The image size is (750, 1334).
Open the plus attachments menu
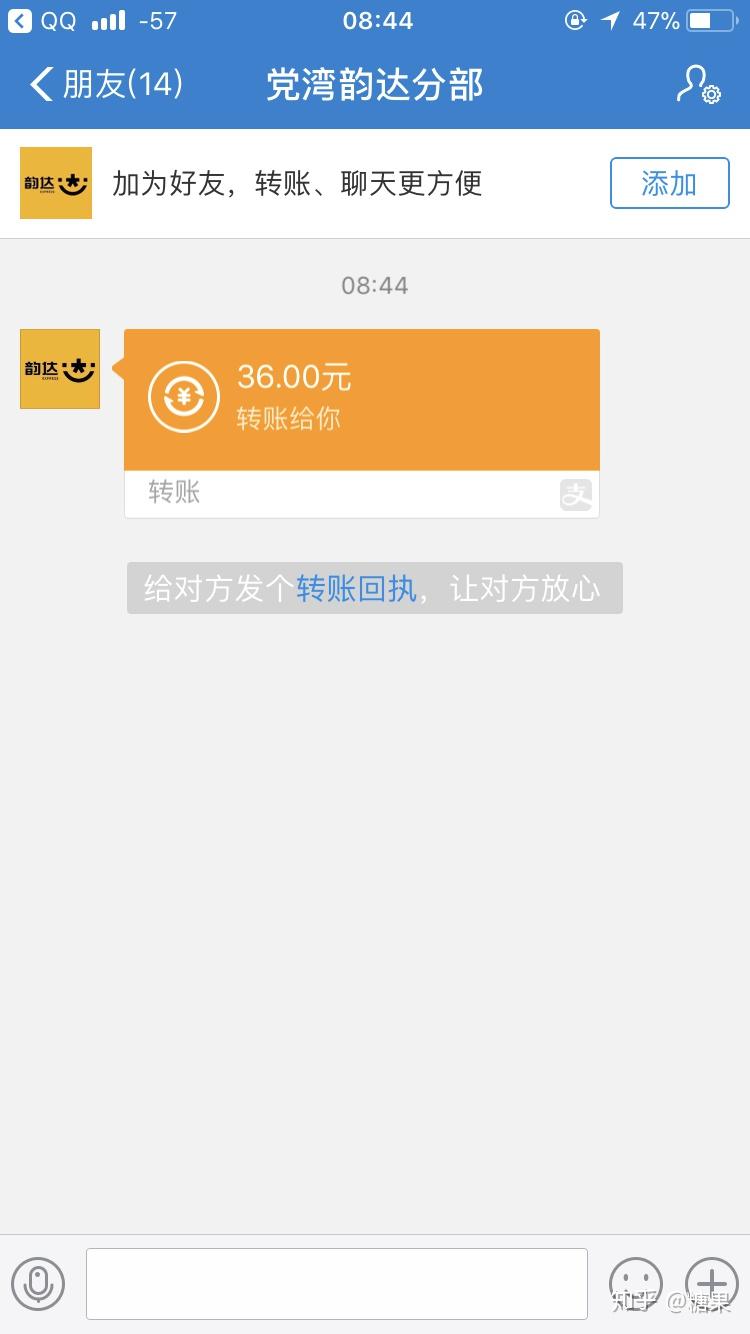711,1283
